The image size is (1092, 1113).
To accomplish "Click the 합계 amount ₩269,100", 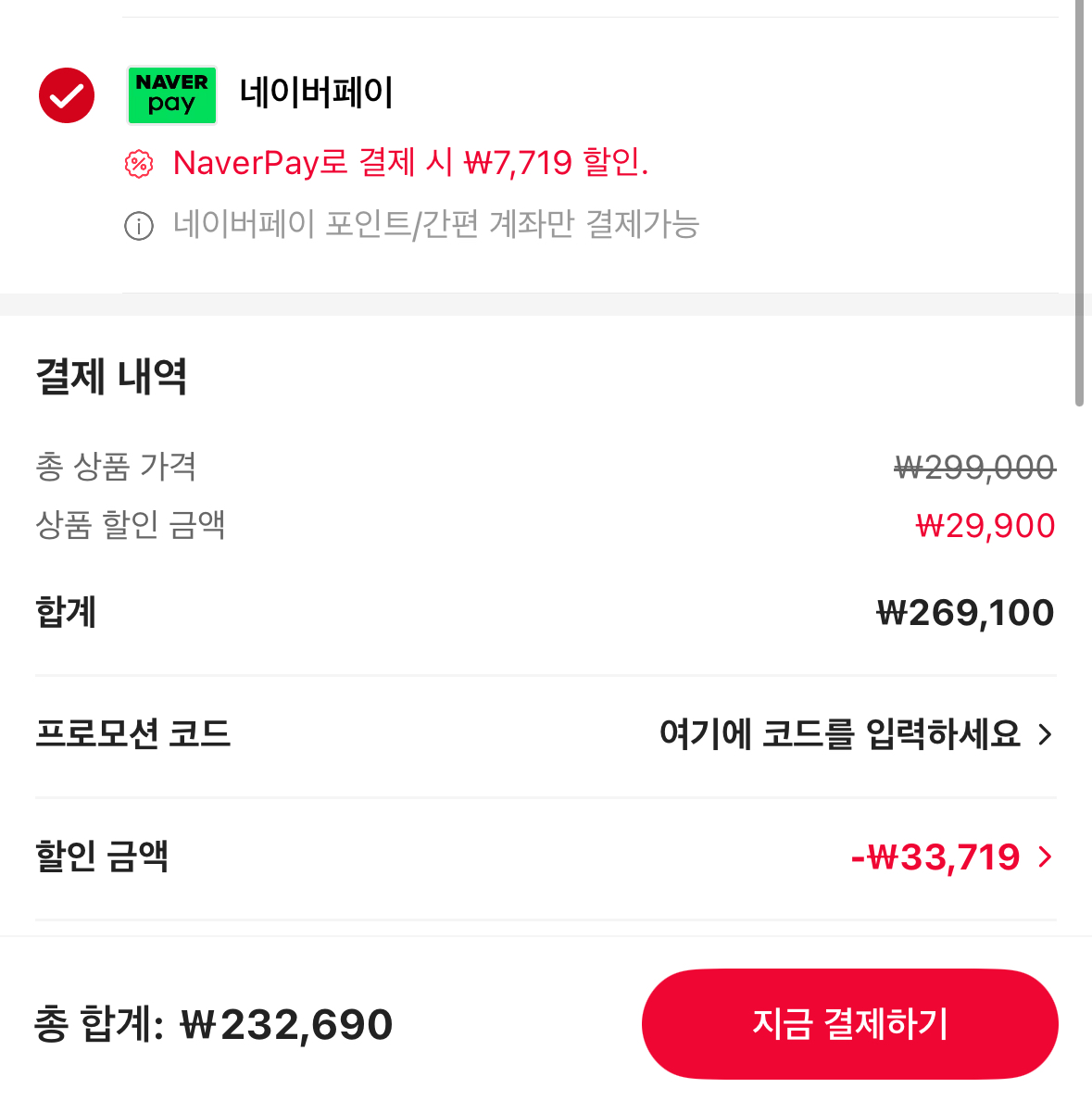I will click(x=965, y=611).
